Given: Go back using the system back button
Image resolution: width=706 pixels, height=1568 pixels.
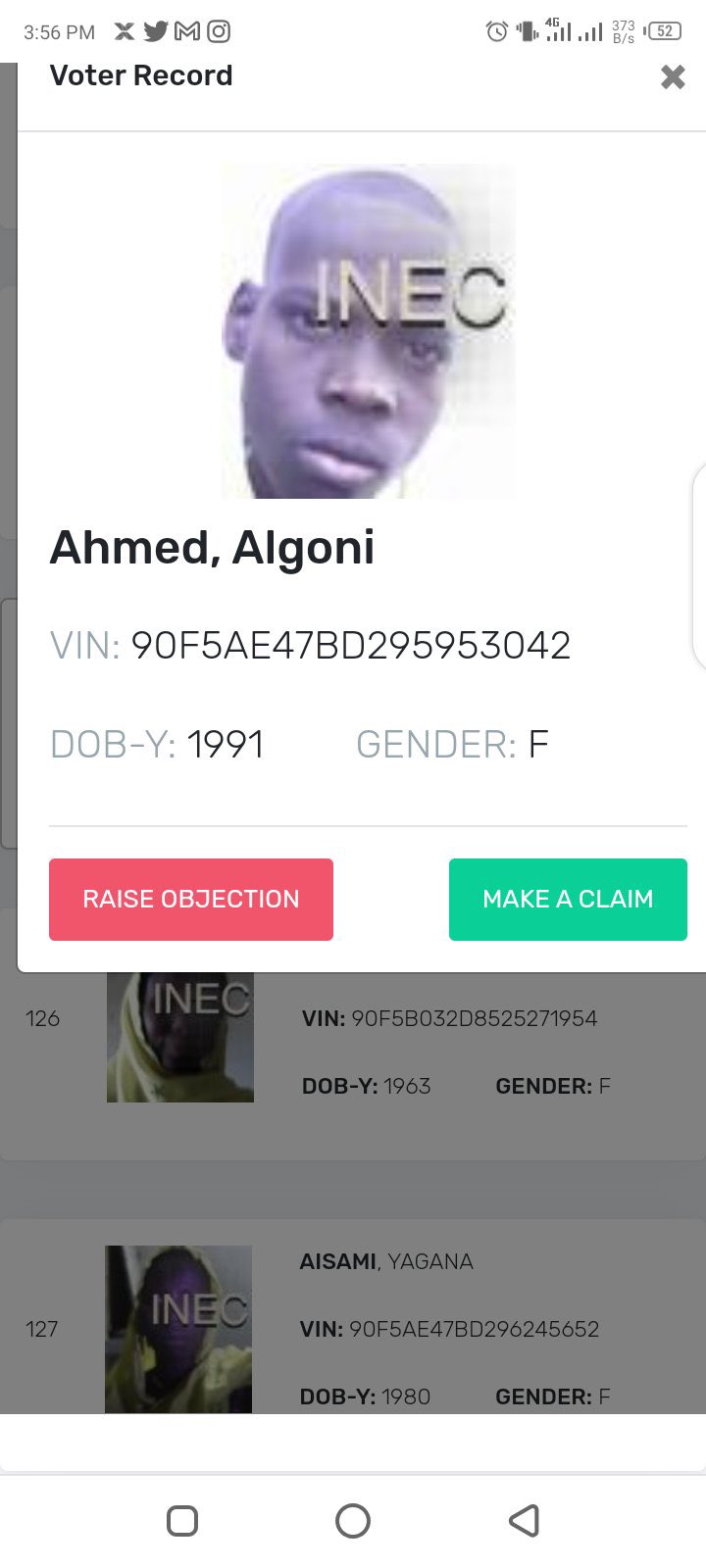Looking at the screenshot, I should click(525, 1521).
